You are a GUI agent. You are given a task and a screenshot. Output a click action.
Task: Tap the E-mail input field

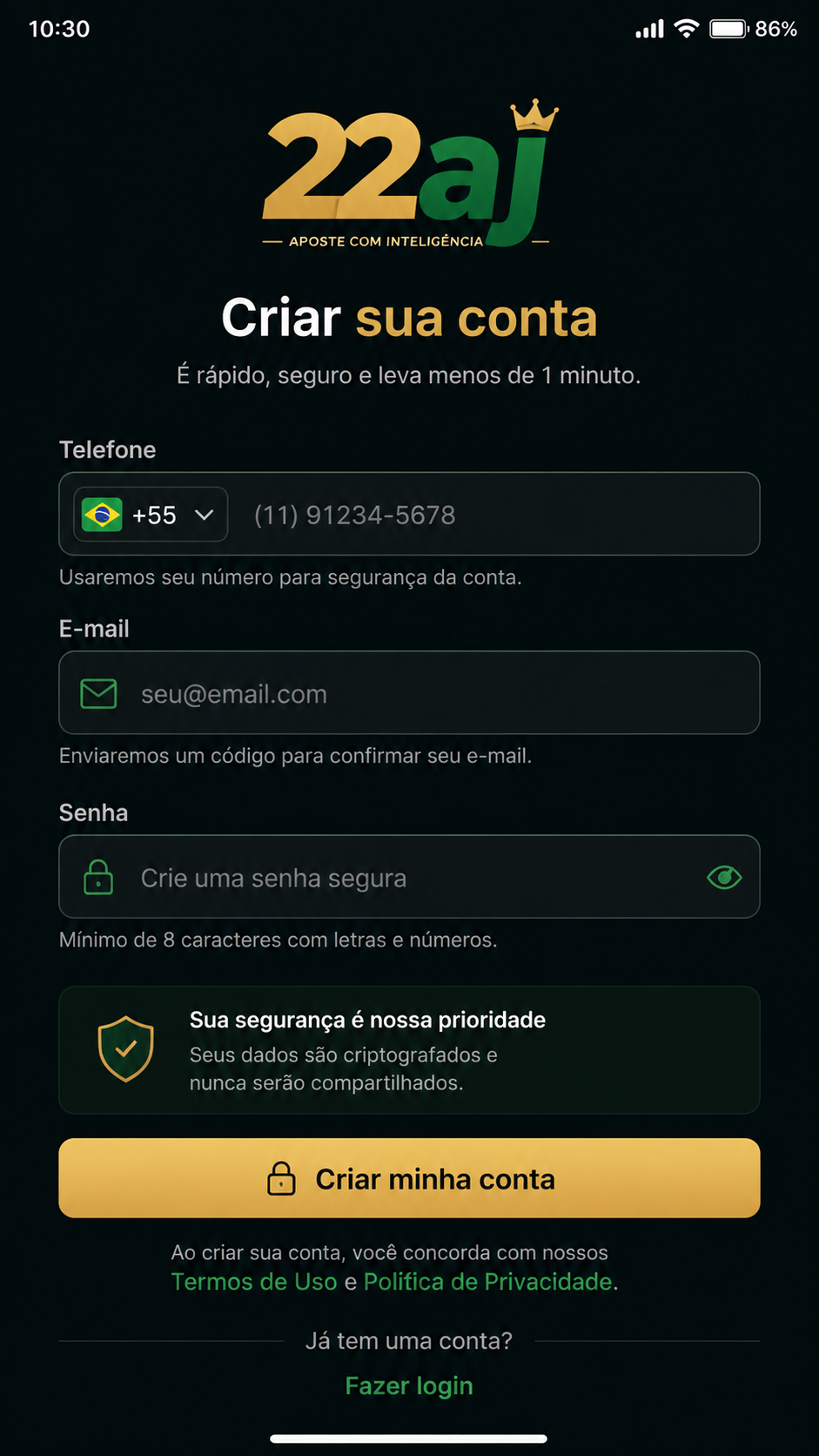tap(409, 693)
